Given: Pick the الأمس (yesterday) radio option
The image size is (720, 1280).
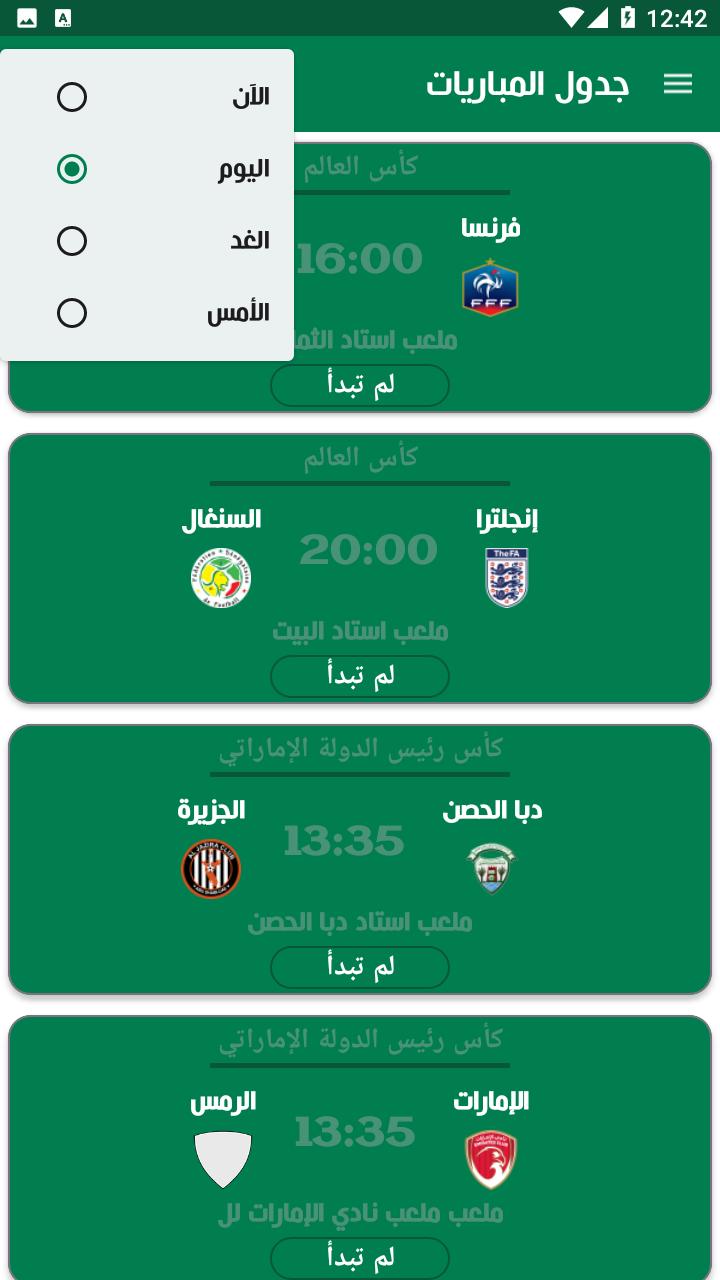Looking at the screenshot, I should 147,313.
